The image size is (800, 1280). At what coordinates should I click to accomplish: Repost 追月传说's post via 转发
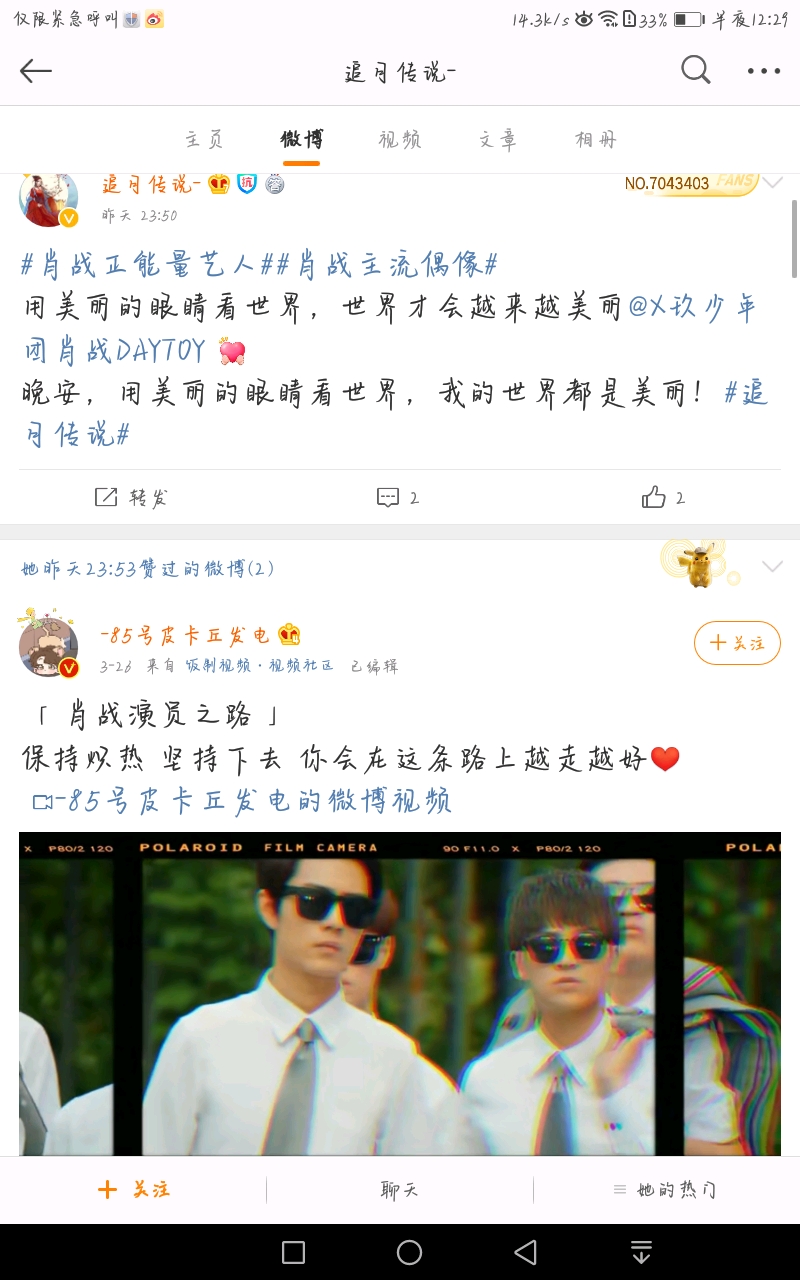coord(132,497)
